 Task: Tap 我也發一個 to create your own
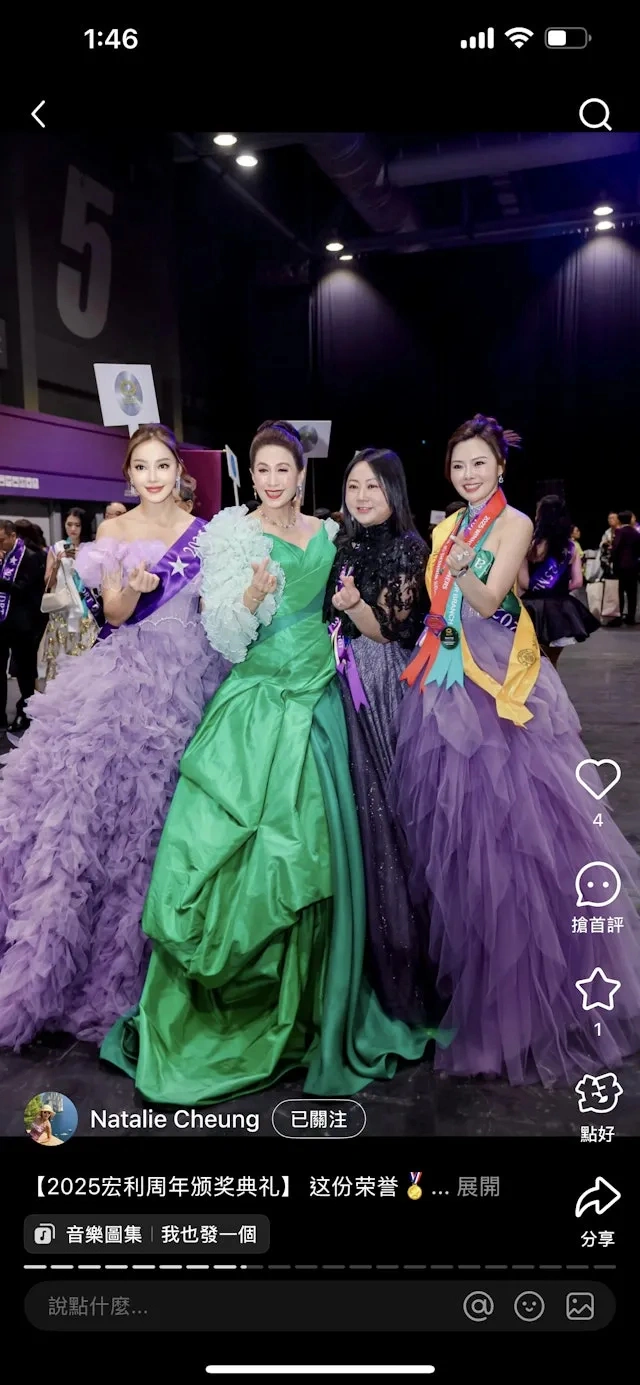coord(209,1235)
